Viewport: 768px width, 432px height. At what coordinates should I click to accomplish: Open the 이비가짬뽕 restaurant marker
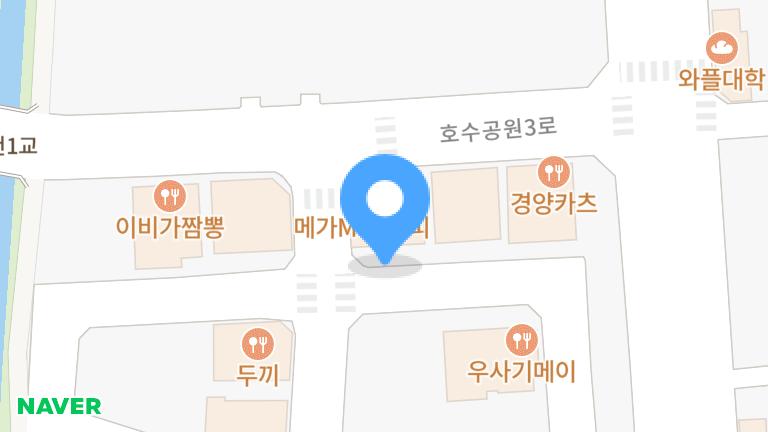(169, 195)
